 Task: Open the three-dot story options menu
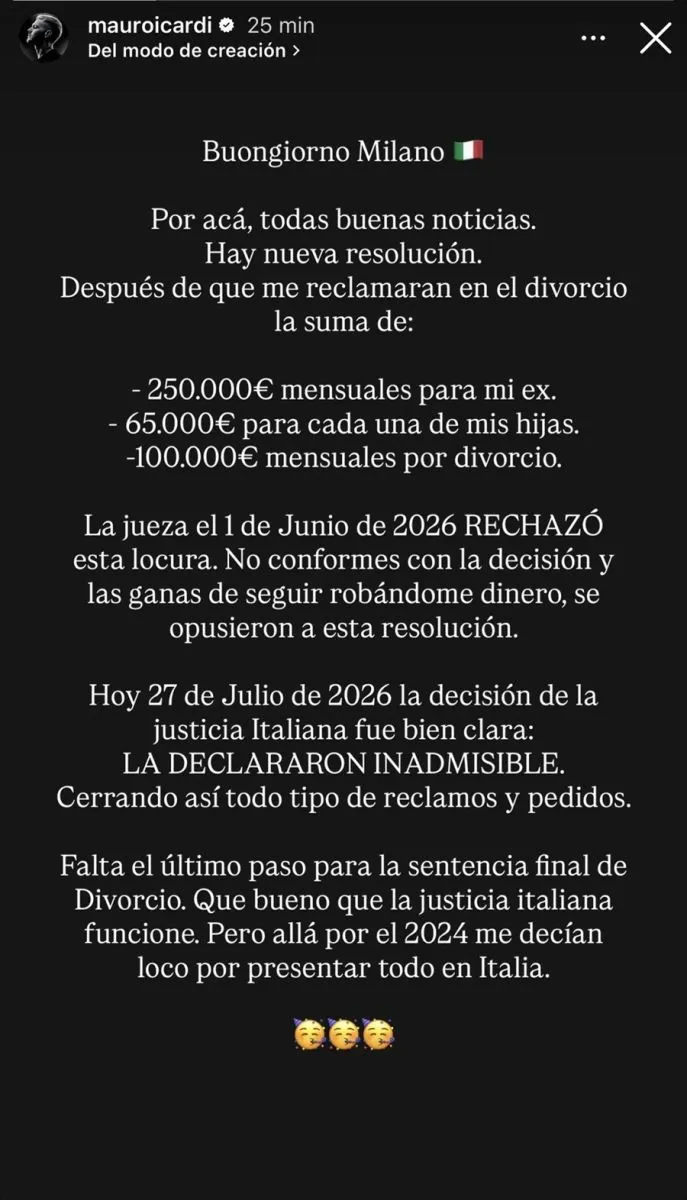pos(593,38)
